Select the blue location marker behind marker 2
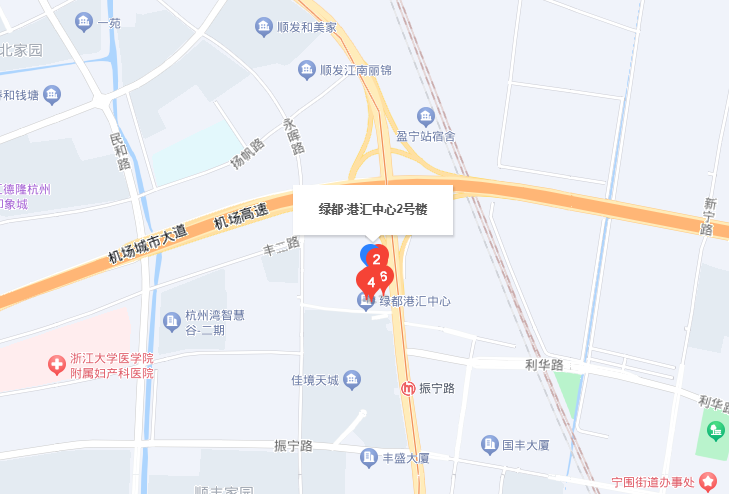729x494 pixels. point(365,252)
